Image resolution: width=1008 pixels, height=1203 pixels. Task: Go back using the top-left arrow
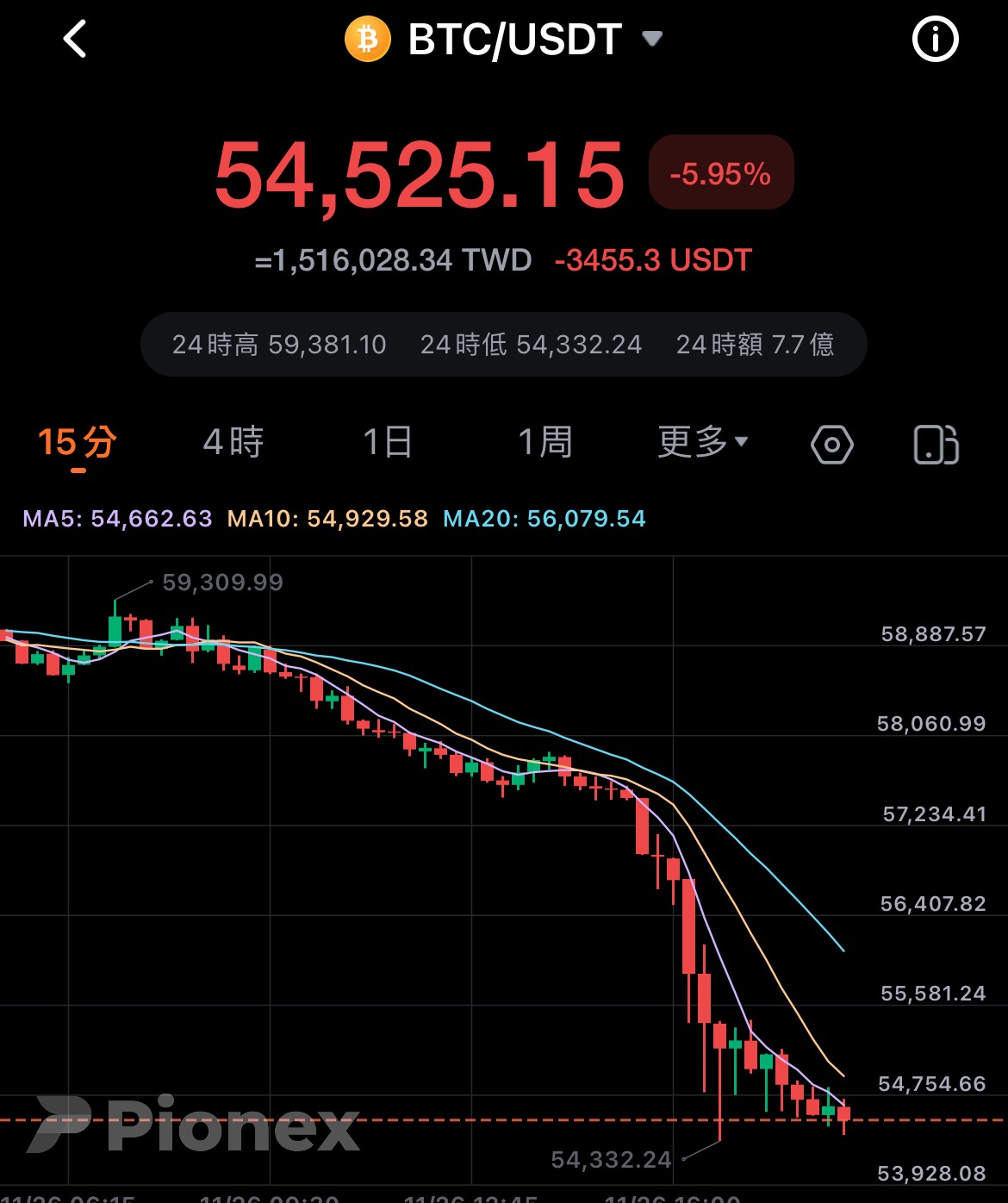[75, 40]
